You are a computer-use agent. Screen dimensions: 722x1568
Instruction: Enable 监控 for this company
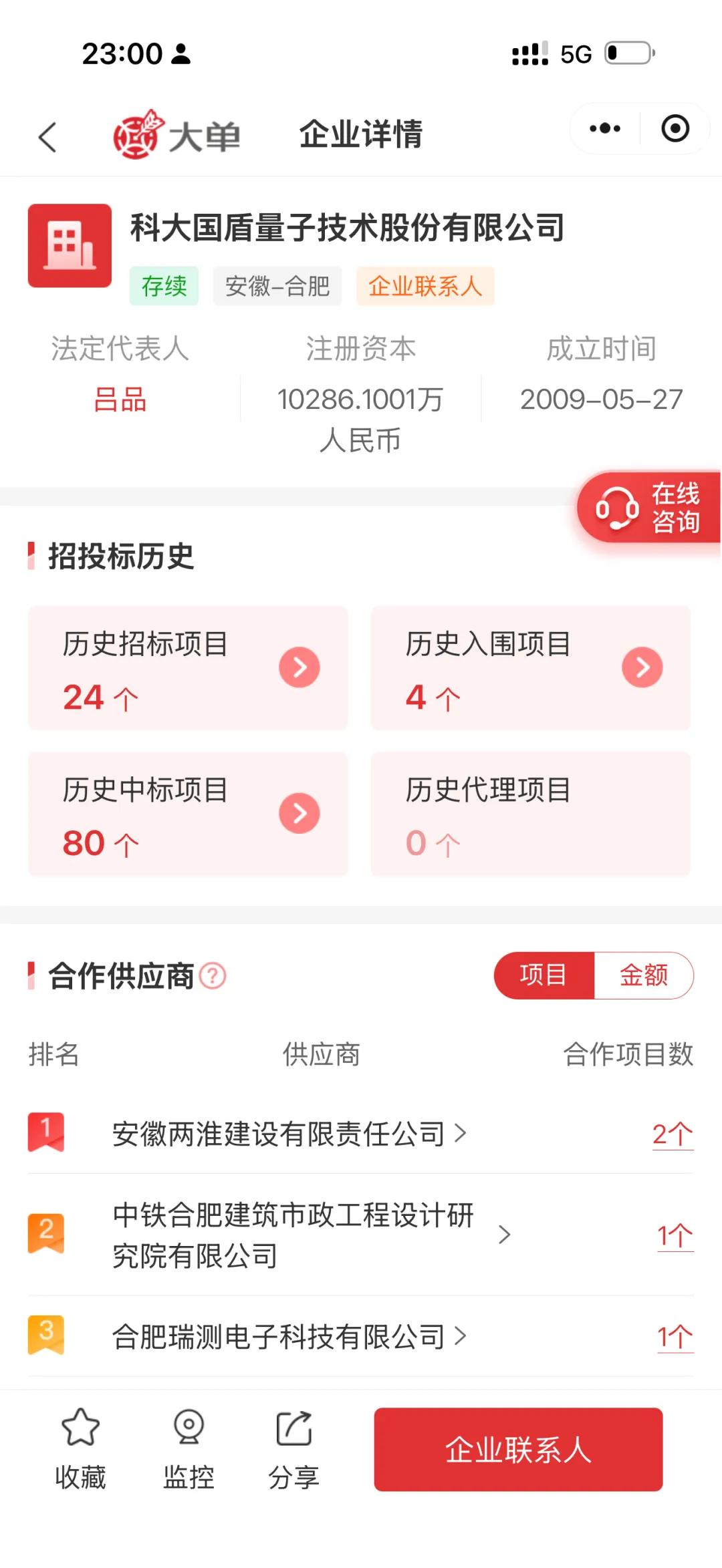click(x=189, y=1448)
